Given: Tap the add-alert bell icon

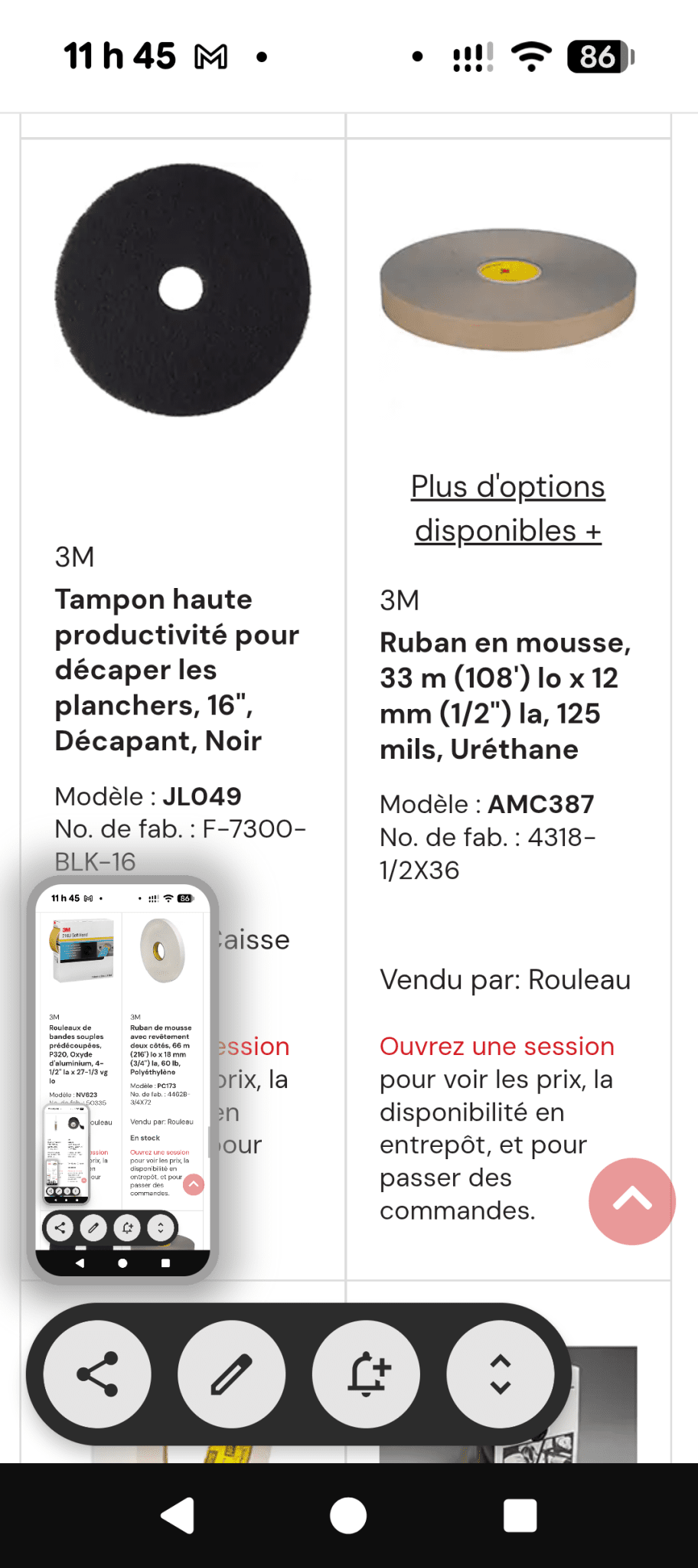Looking at the screenshot, I should [x=366, y=1374].
